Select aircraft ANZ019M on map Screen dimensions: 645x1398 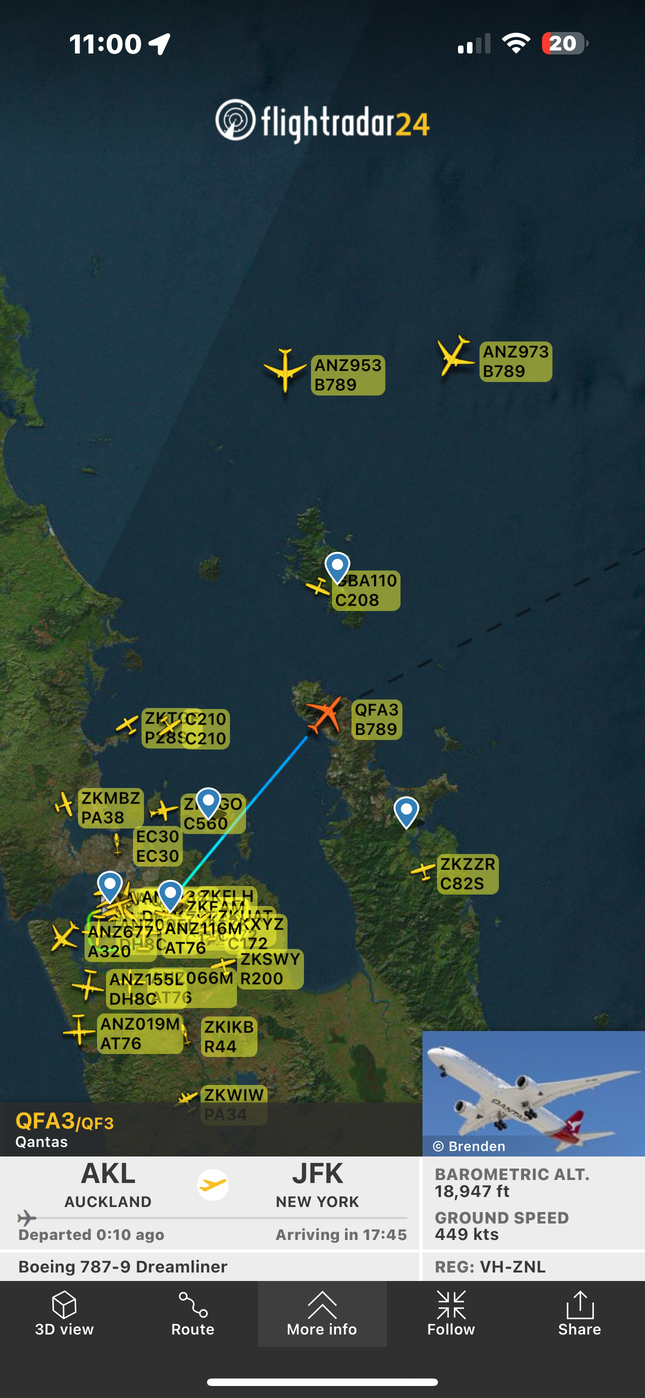[x=78, y=1029]
